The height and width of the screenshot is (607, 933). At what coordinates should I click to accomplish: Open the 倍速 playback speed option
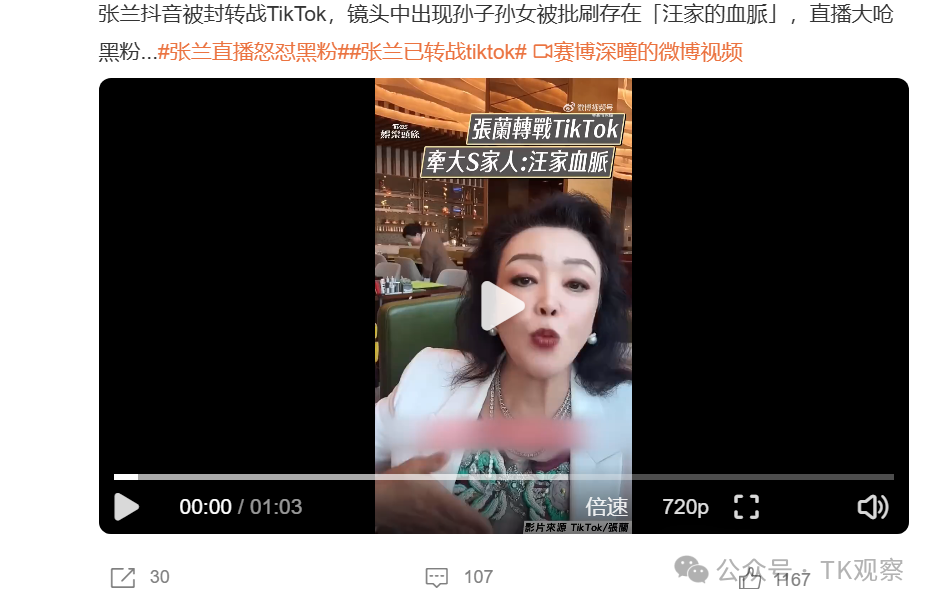(x=606, y=507)
